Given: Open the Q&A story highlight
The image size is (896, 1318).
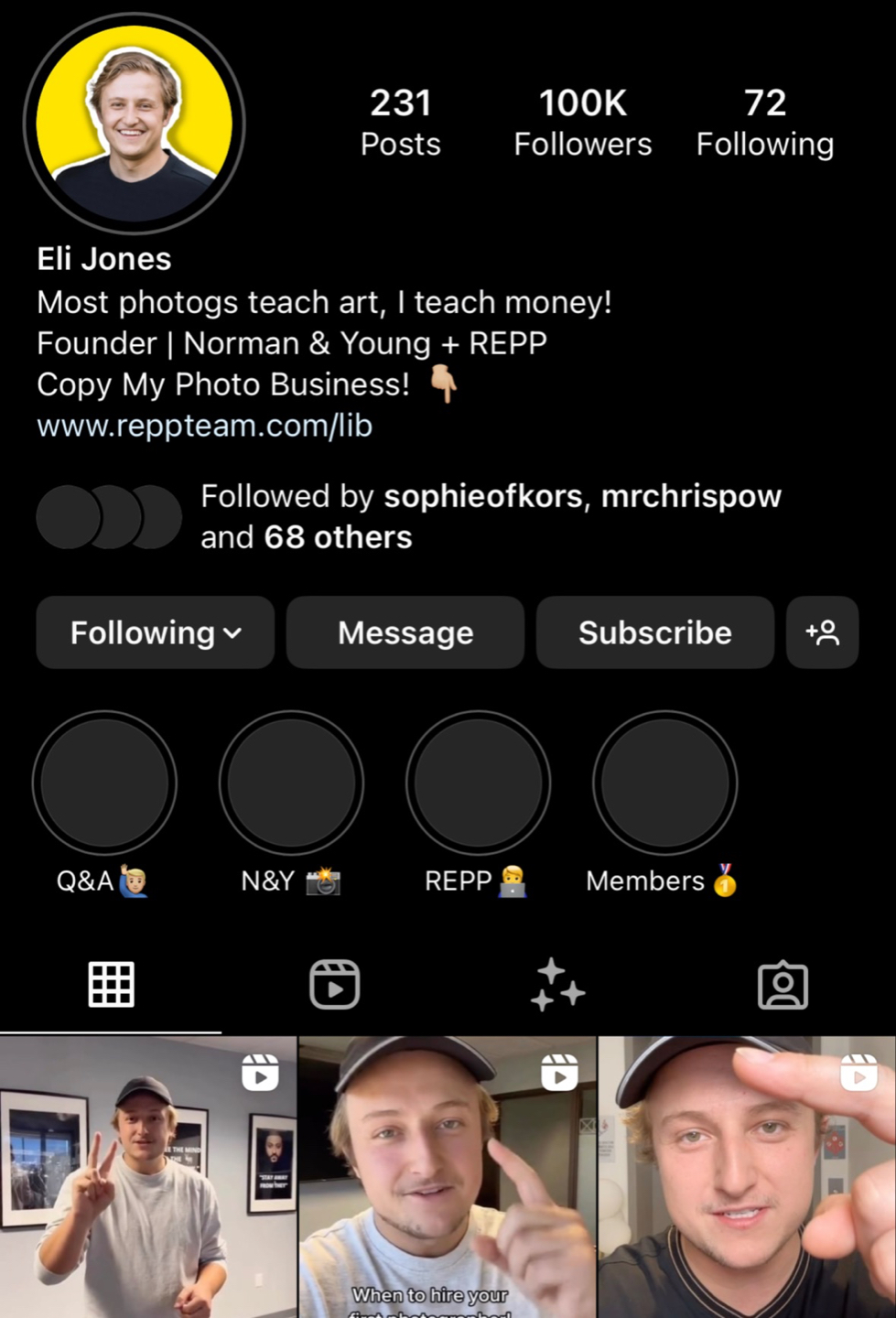Looking at the screenshot, I should pos(104,783).
